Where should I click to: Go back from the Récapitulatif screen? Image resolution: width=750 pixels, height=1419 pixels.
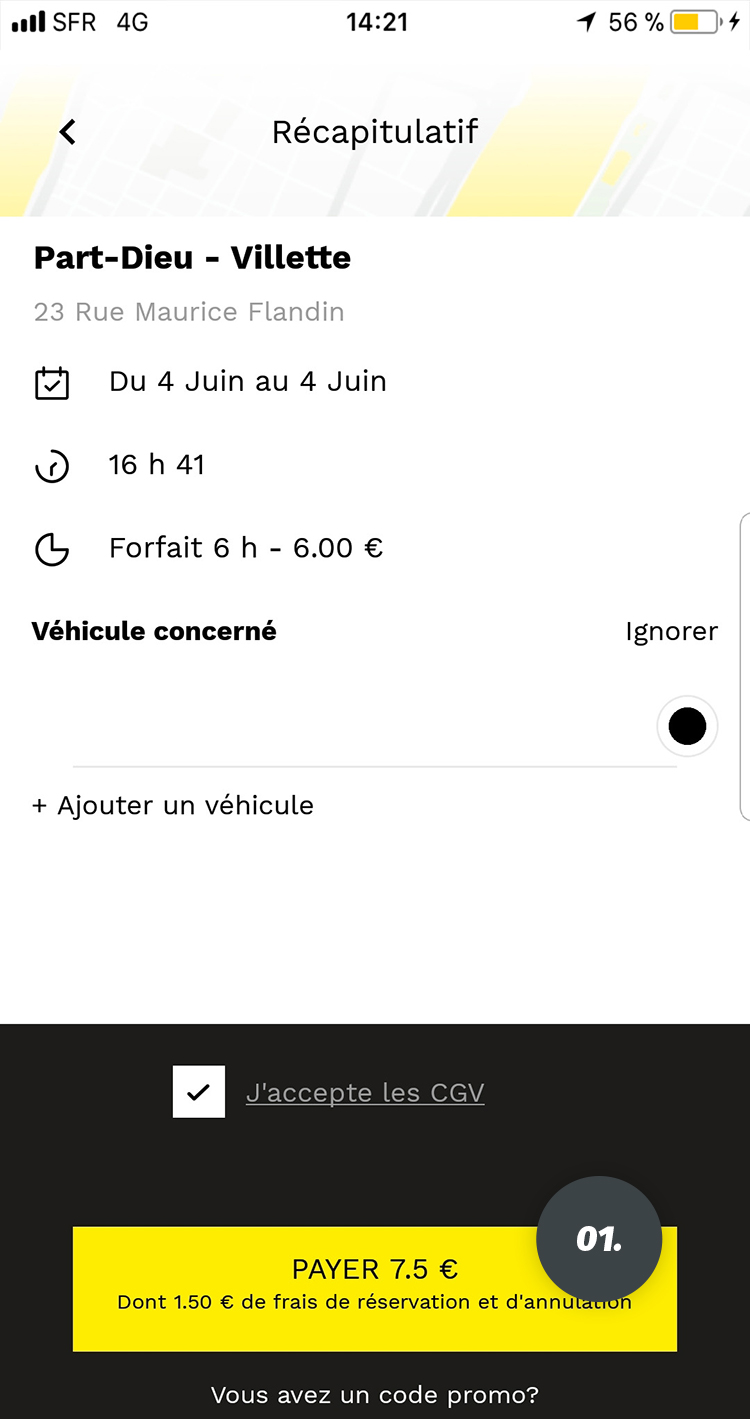click(67, 132)
